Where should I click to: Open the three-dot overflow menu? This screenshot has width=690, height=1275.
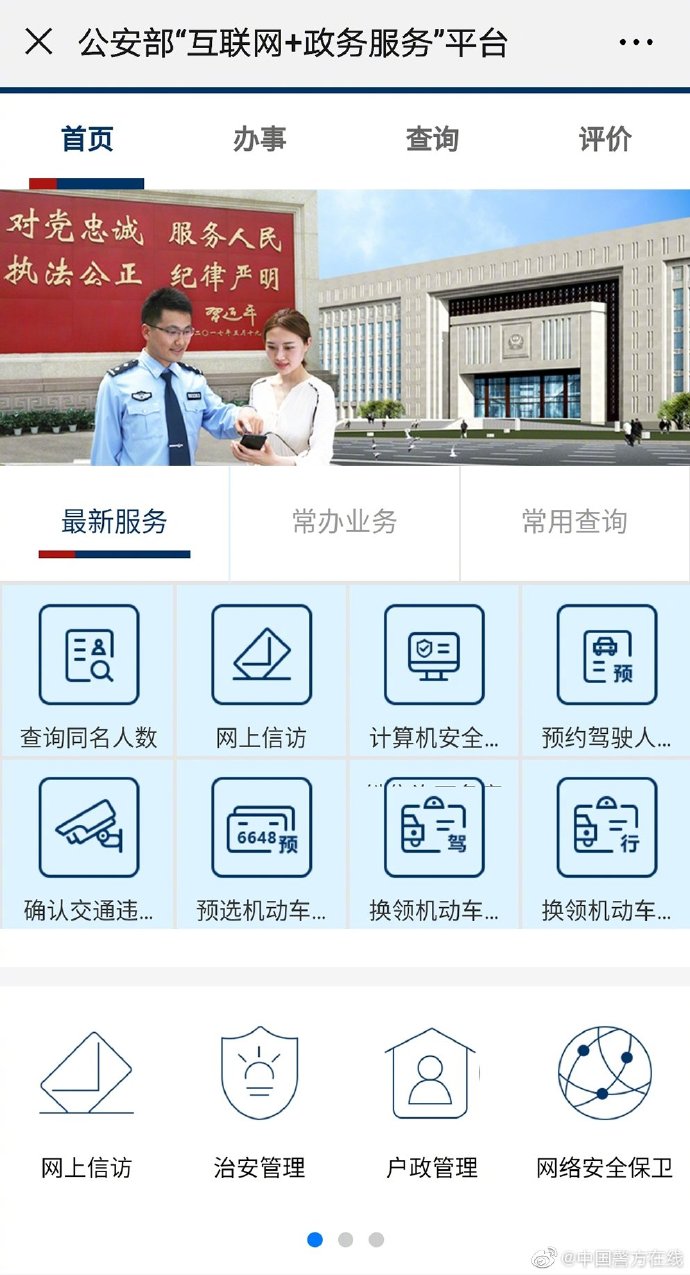(636, 43)
